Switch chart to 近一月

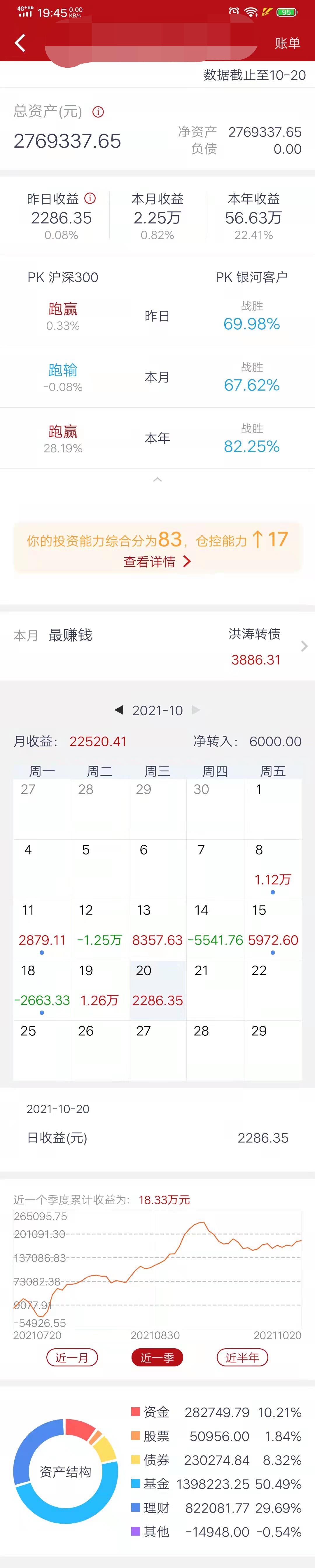click(x=72, y=1357)
